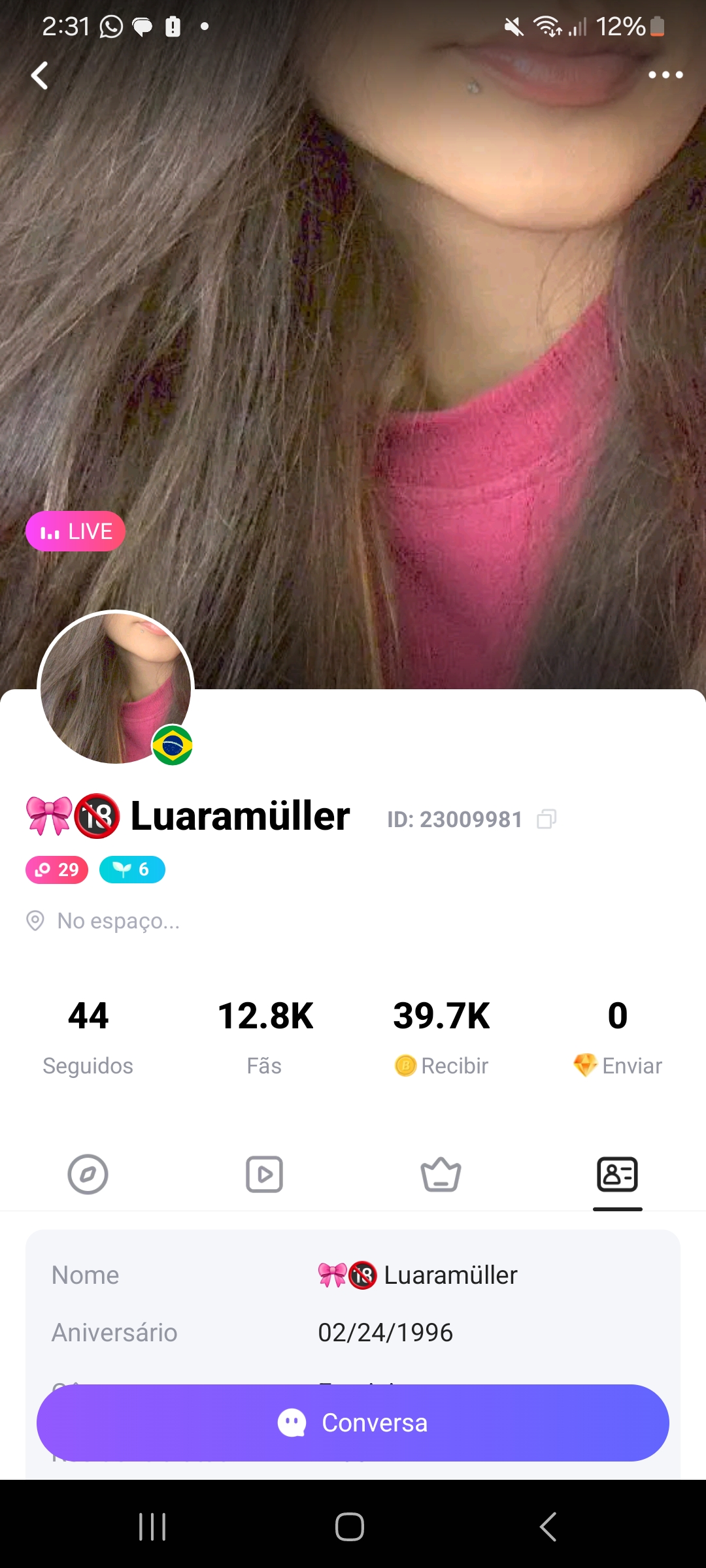Switch to the videos tab

point(264,1174)
